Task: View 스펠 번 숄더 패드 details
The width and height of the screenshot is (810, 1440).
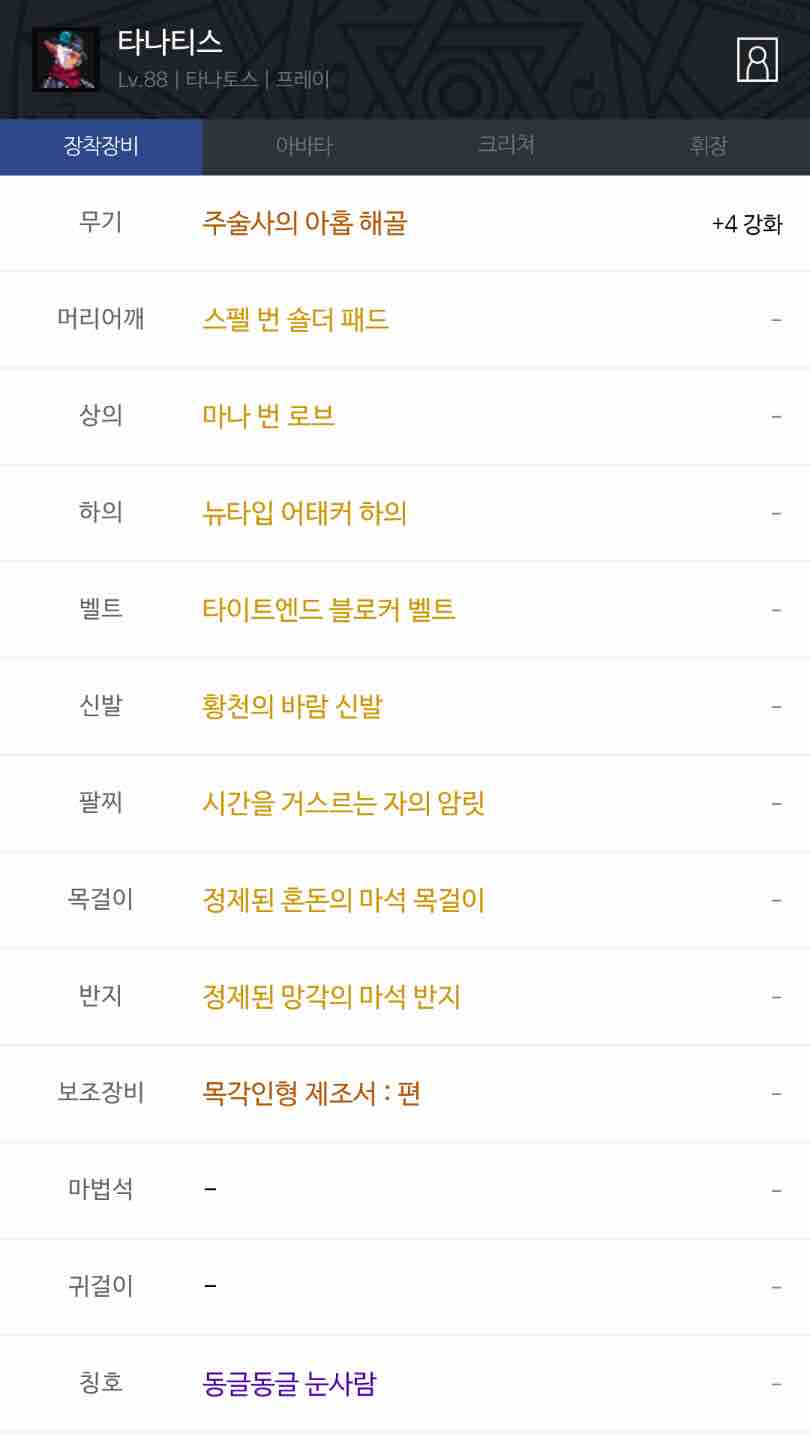Action: [295, 320]
